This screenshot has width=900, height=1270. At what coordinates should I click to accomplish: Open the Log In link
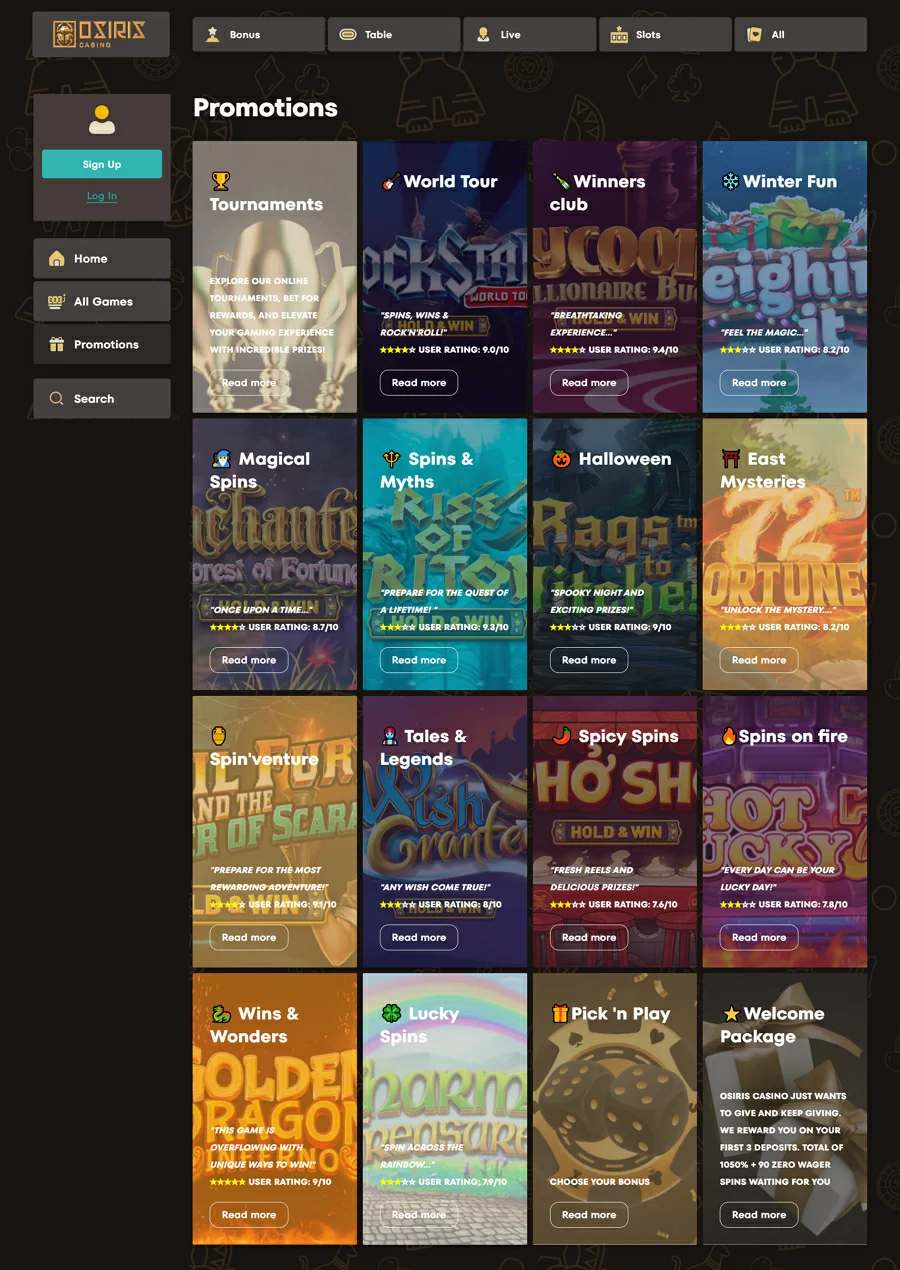coord(101,196)
